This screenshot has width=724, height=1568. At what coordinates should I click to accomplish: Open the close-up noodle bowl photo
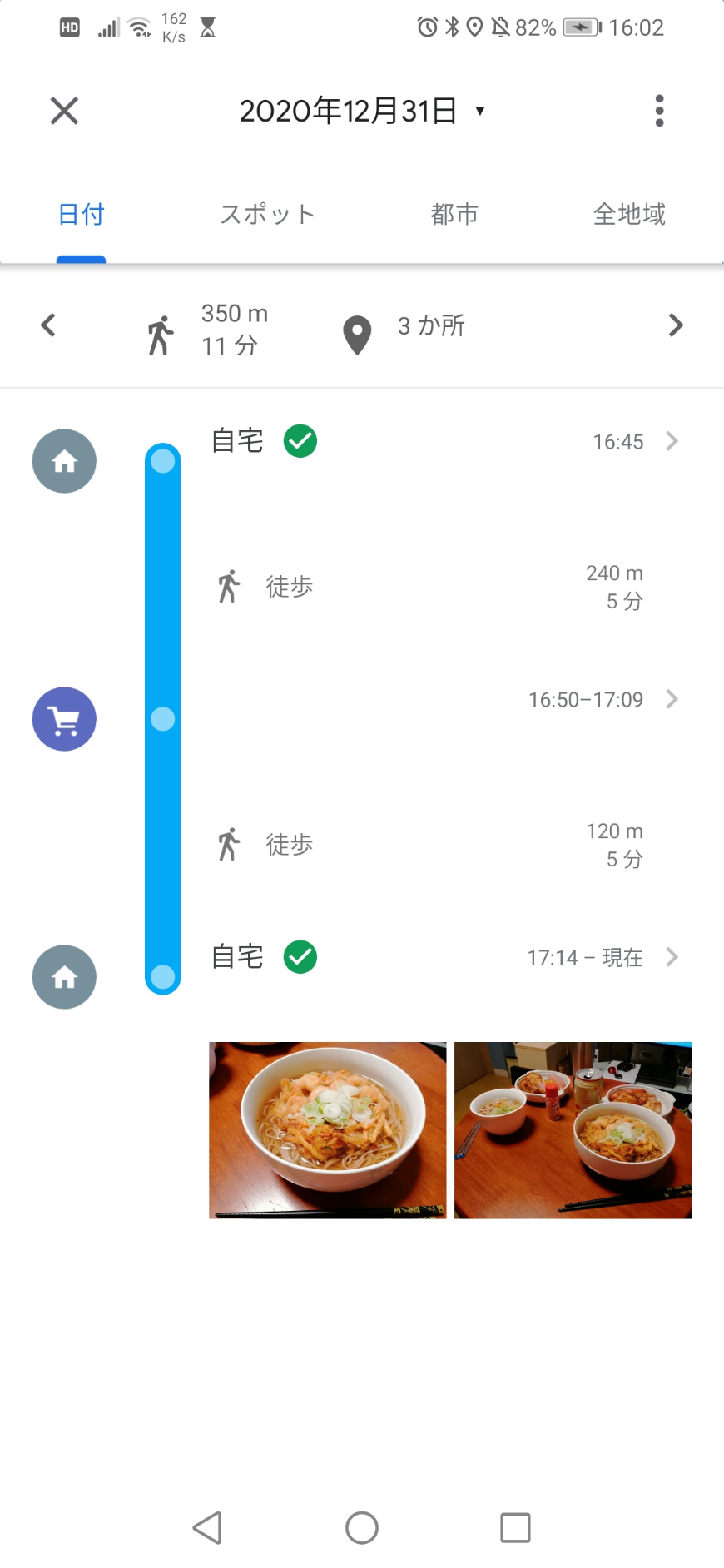point(327,1130)
